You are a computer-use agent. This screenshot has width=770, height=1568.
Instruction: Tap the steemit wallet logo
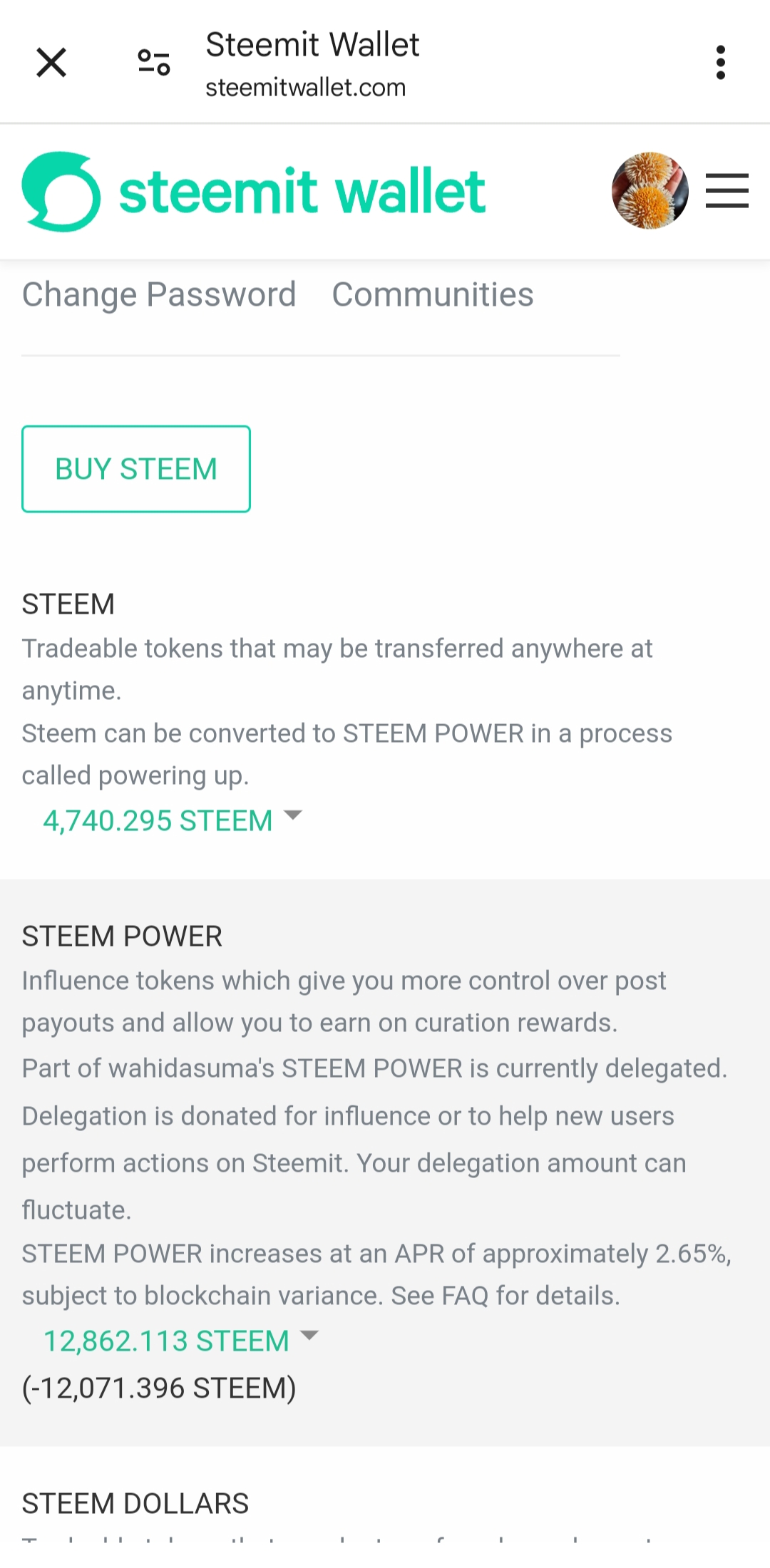click(x=253, y=192)
